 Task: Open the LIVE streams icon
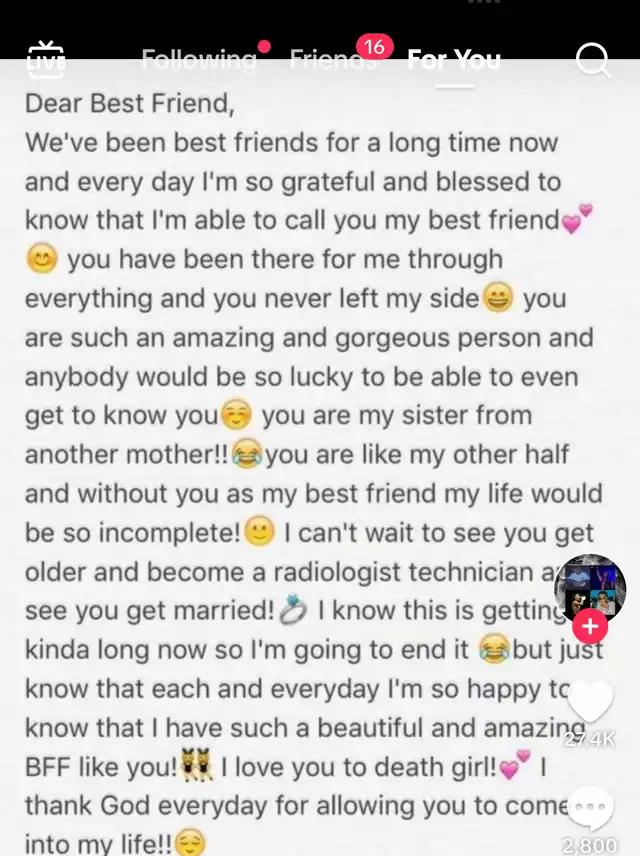[46, 60]
